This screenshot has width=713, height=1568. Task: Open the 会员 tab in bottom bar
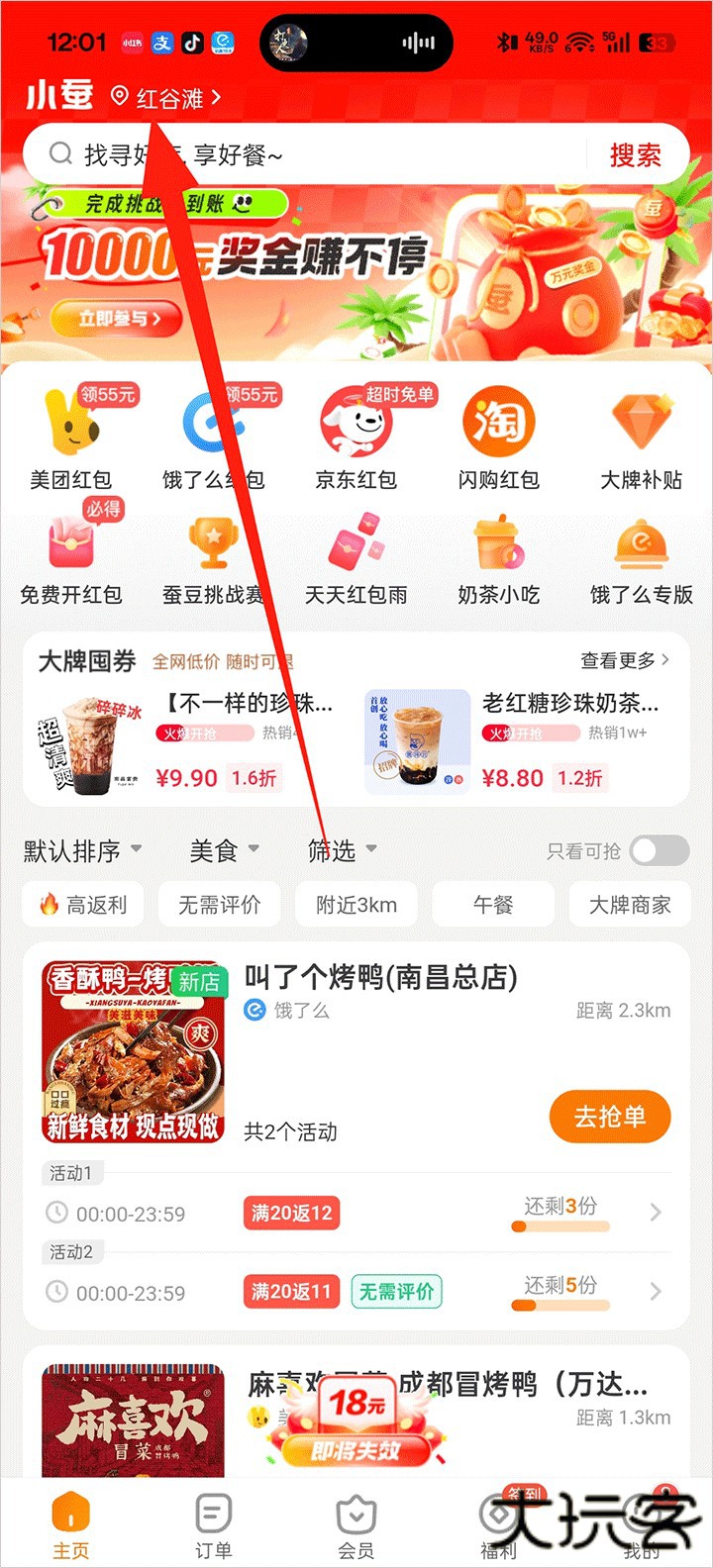coord(356,1524)
